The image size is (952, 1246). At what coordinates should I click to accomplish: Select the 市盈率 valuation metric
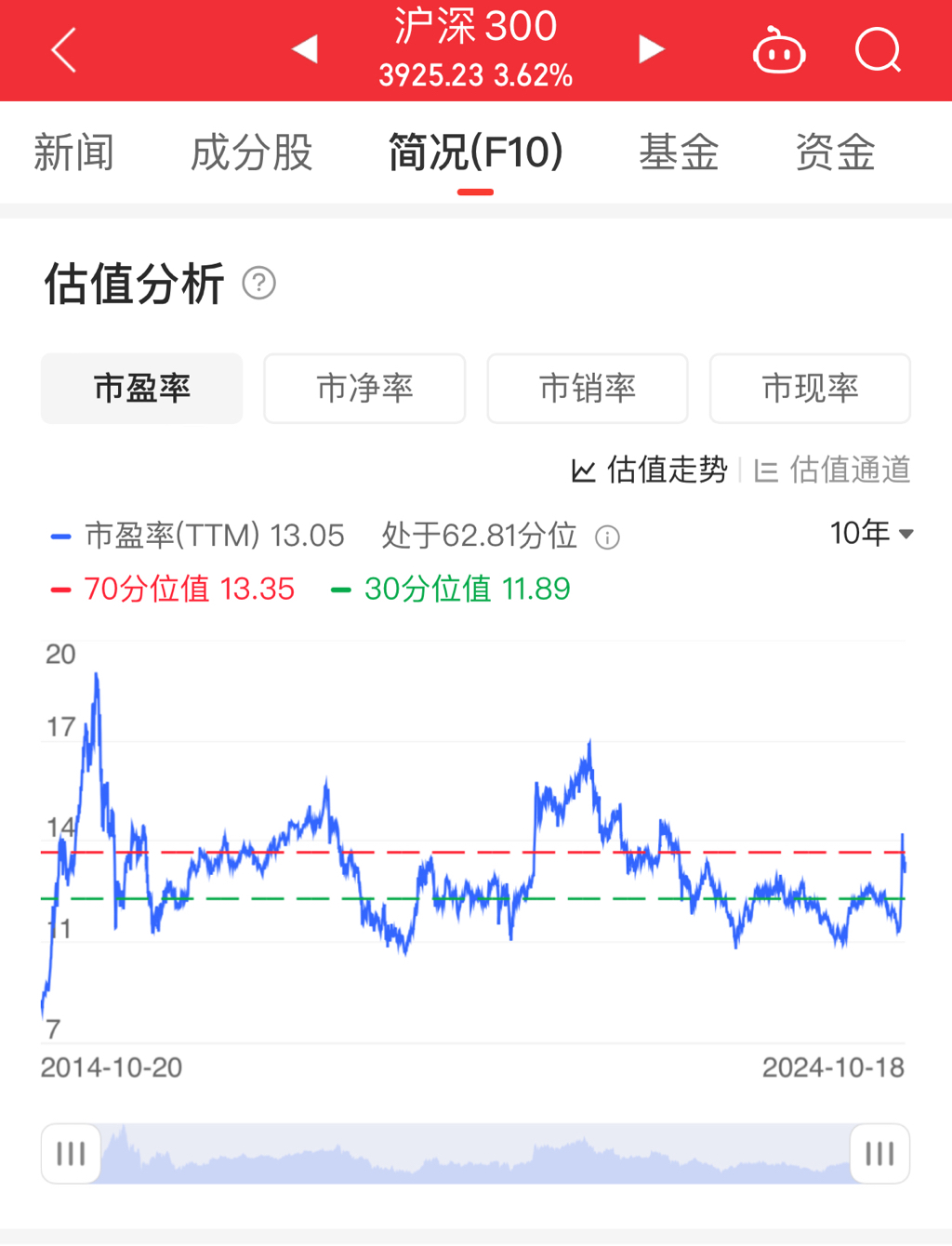(141, 389)
